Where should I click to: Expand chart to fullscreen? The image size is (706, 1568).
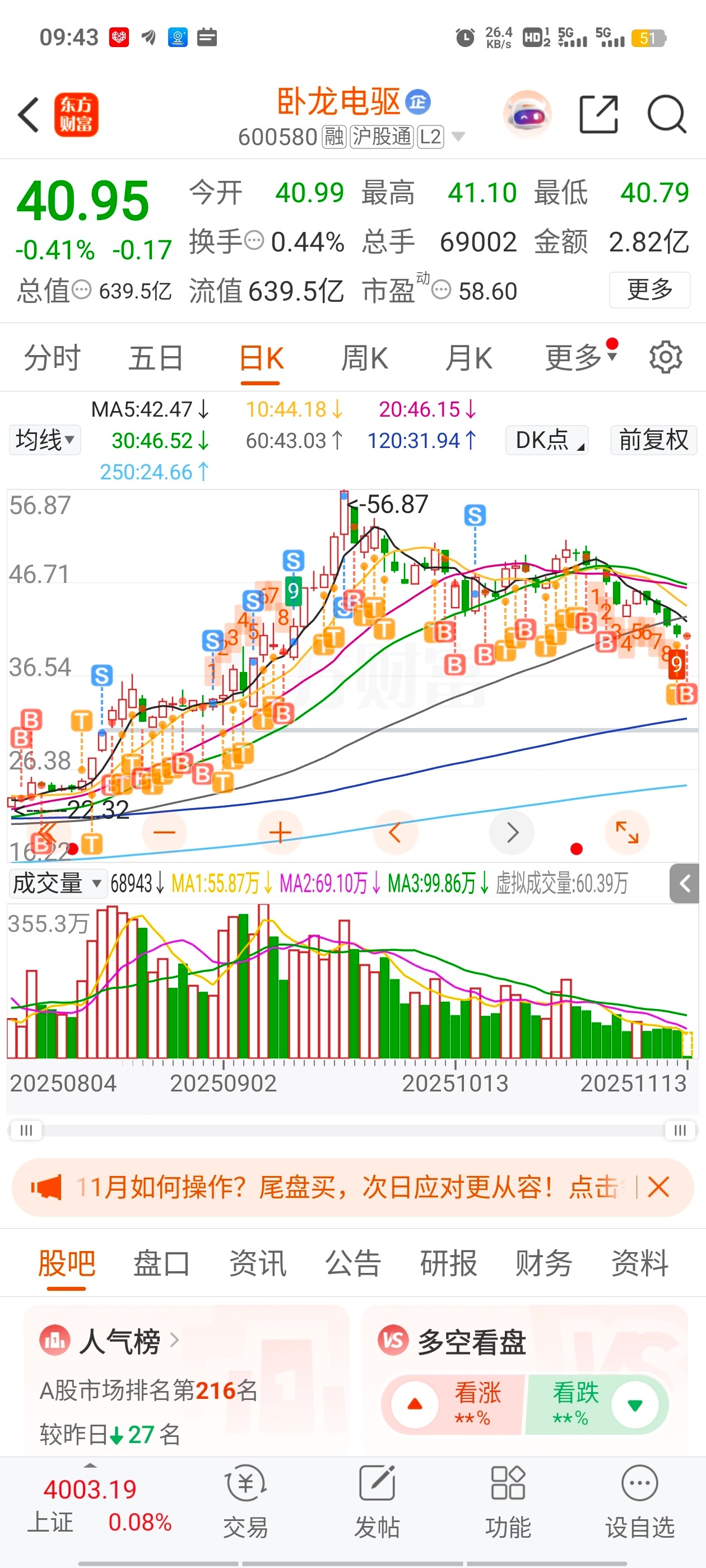[x=626, y=832]
